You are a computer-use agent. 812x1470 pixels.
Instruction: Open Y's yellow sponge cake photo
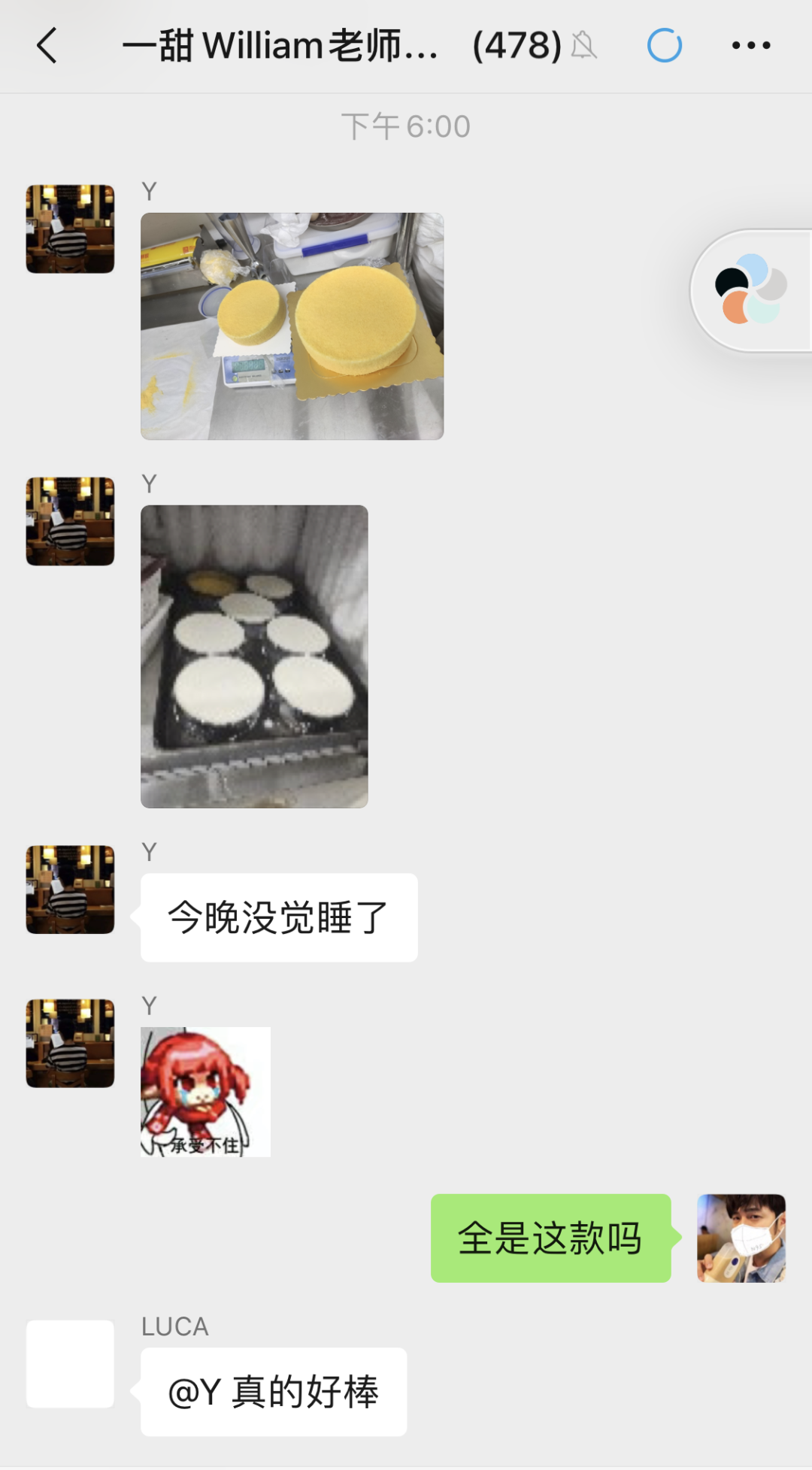tap(292, 326)
